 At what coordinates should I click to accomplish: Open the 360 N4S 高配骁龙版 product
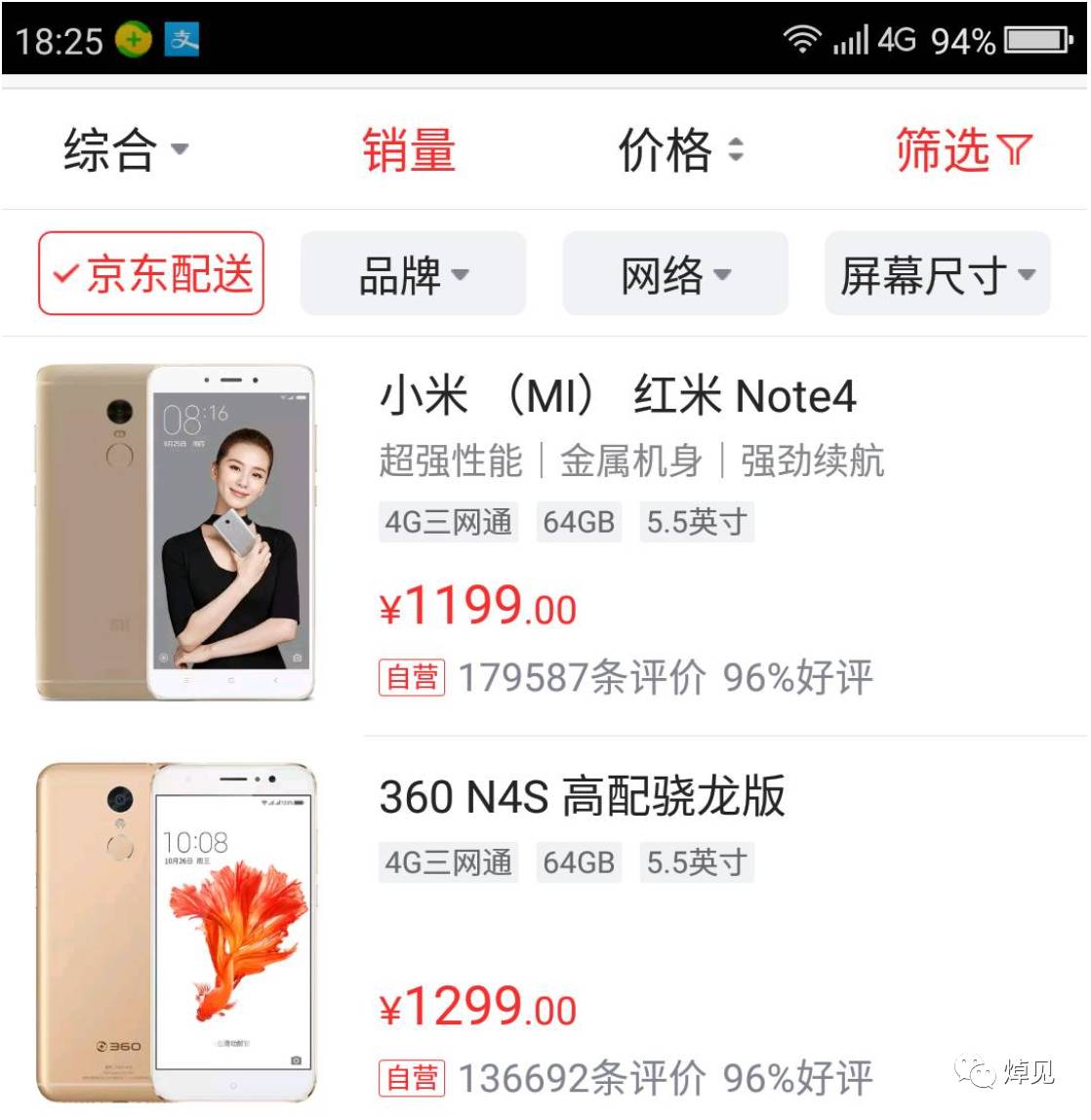click(582, 796)
